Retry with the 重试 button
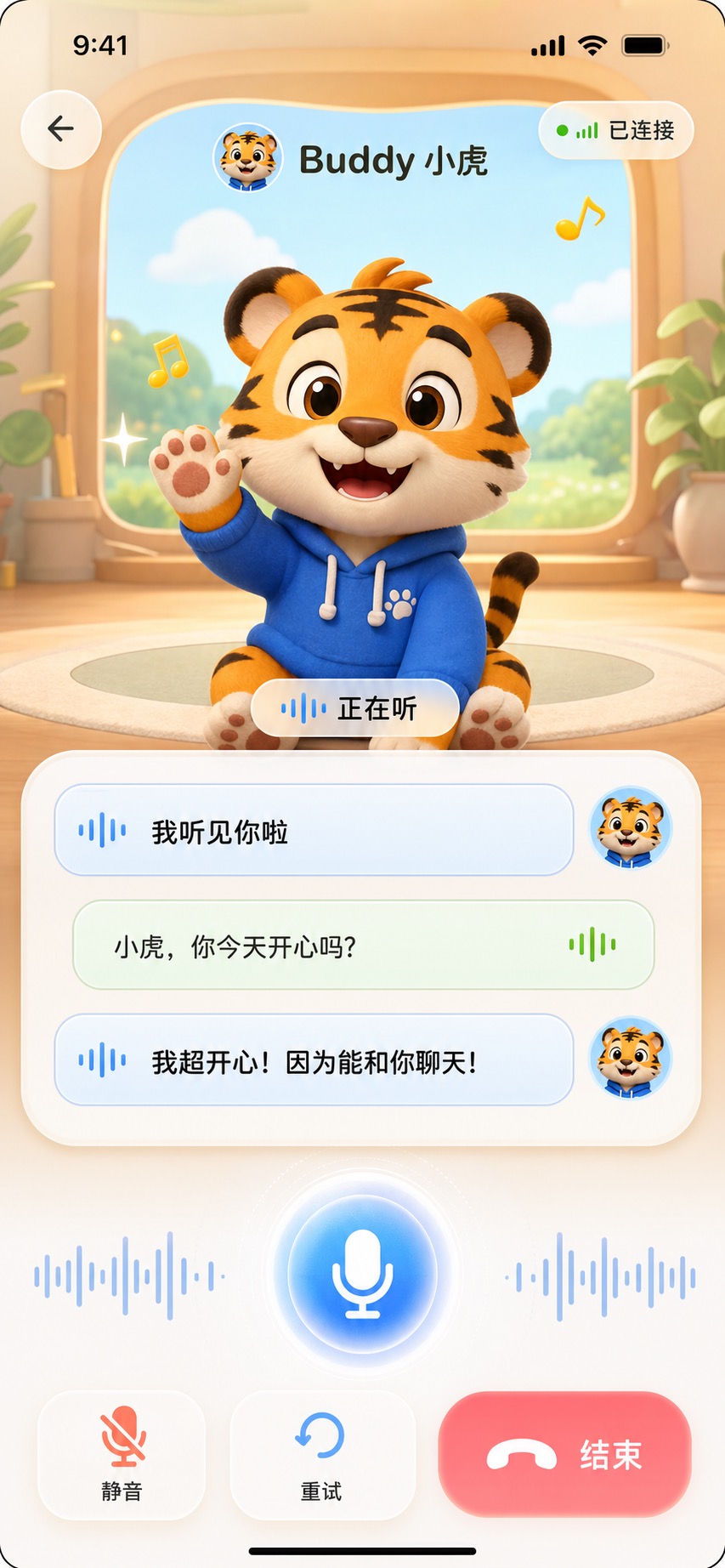725x1568 pixels. click(x=322, y=1455)
